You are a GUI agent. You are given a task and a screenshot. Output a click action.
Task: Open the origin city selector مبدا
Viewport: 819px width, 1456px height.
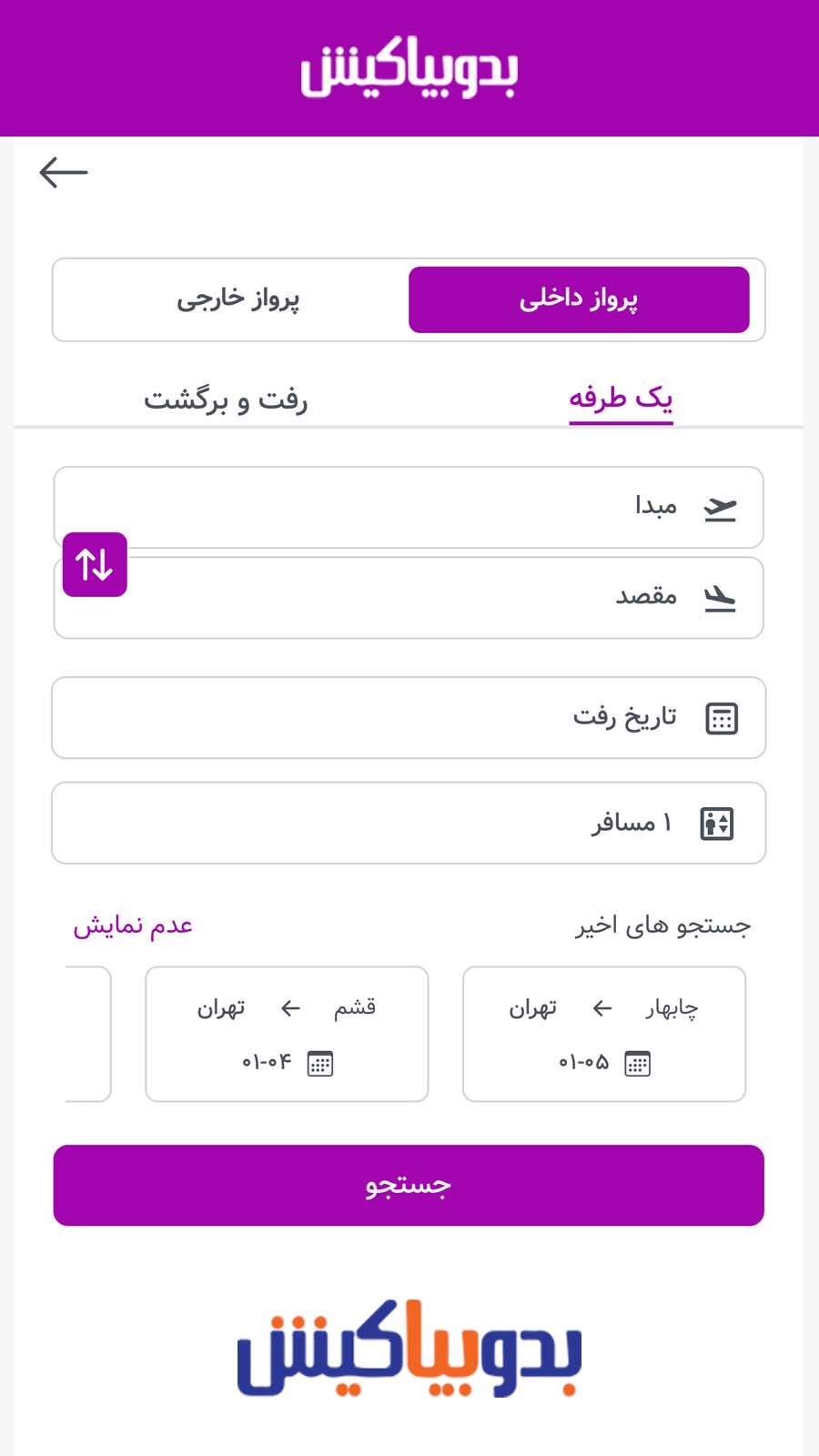tap(409, 507)
